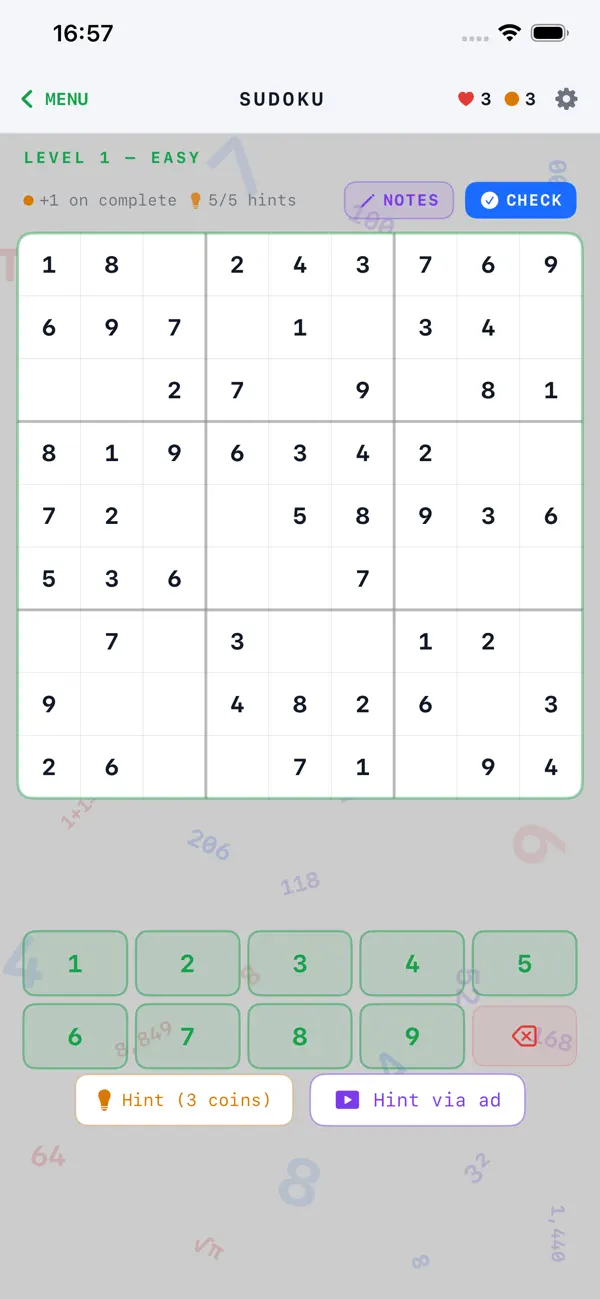Get a hint via ad
Screen dimensions: 600x1299
pos(417,1100)
